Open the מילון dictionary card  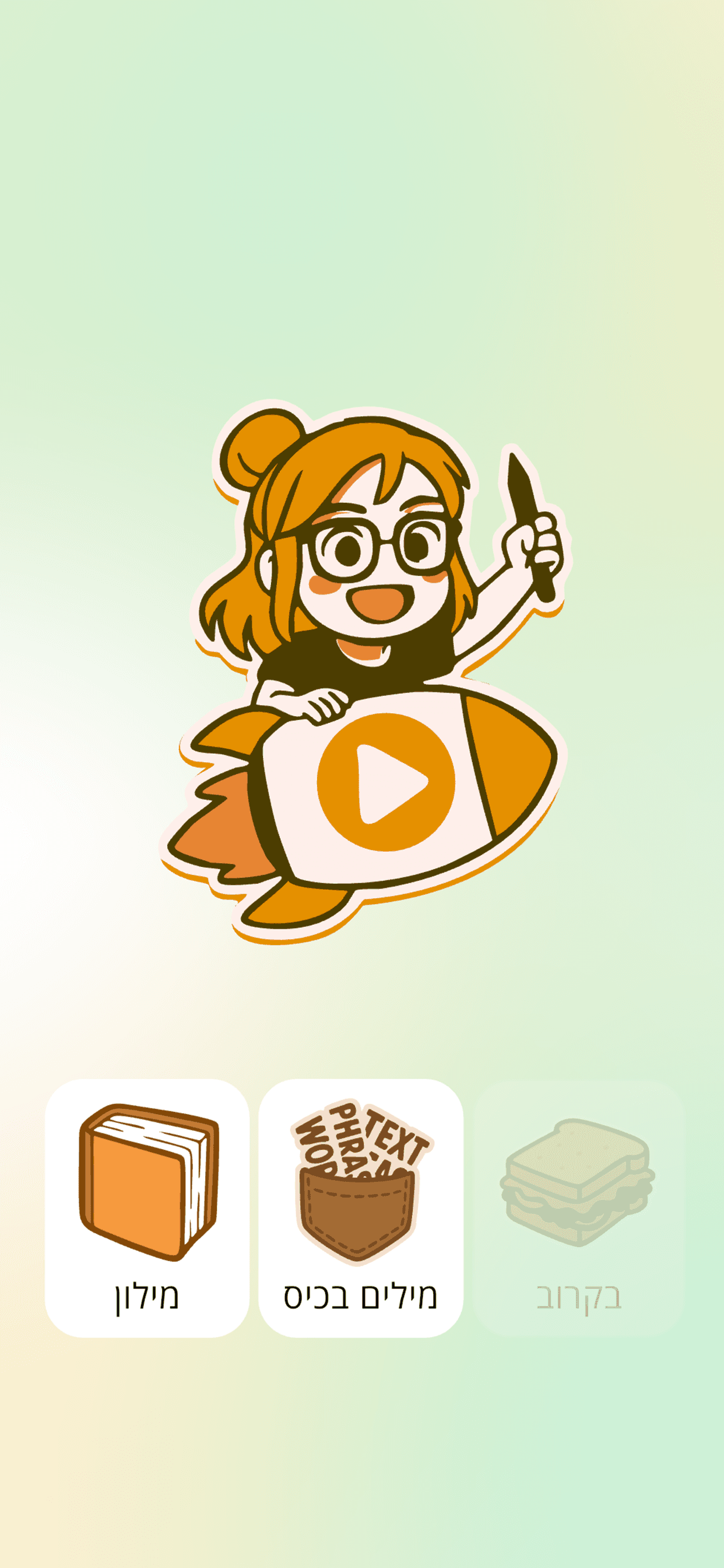[147, 1207]
